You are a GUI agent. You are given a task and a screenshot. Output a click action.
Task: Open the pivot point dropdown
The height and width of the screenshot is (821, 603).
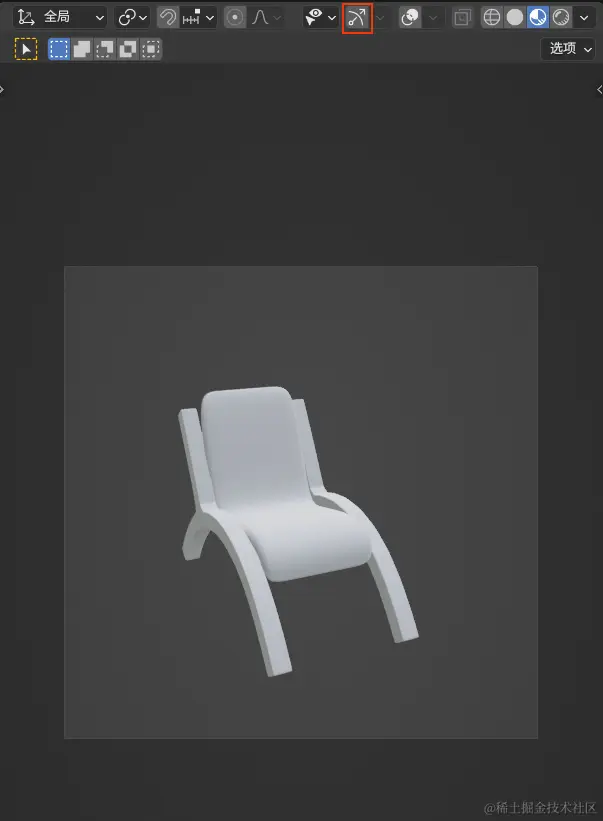click(x=131, y=17)
